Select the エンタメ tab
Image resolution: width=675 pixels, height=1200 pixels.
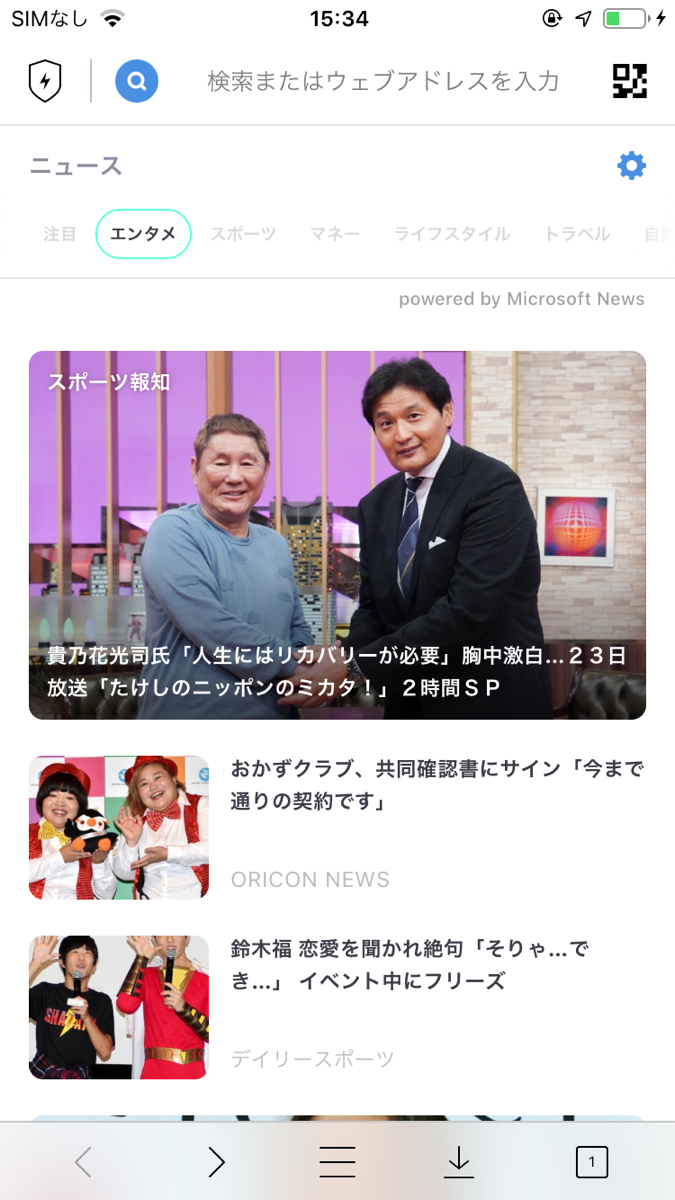[x=143, y=234]
